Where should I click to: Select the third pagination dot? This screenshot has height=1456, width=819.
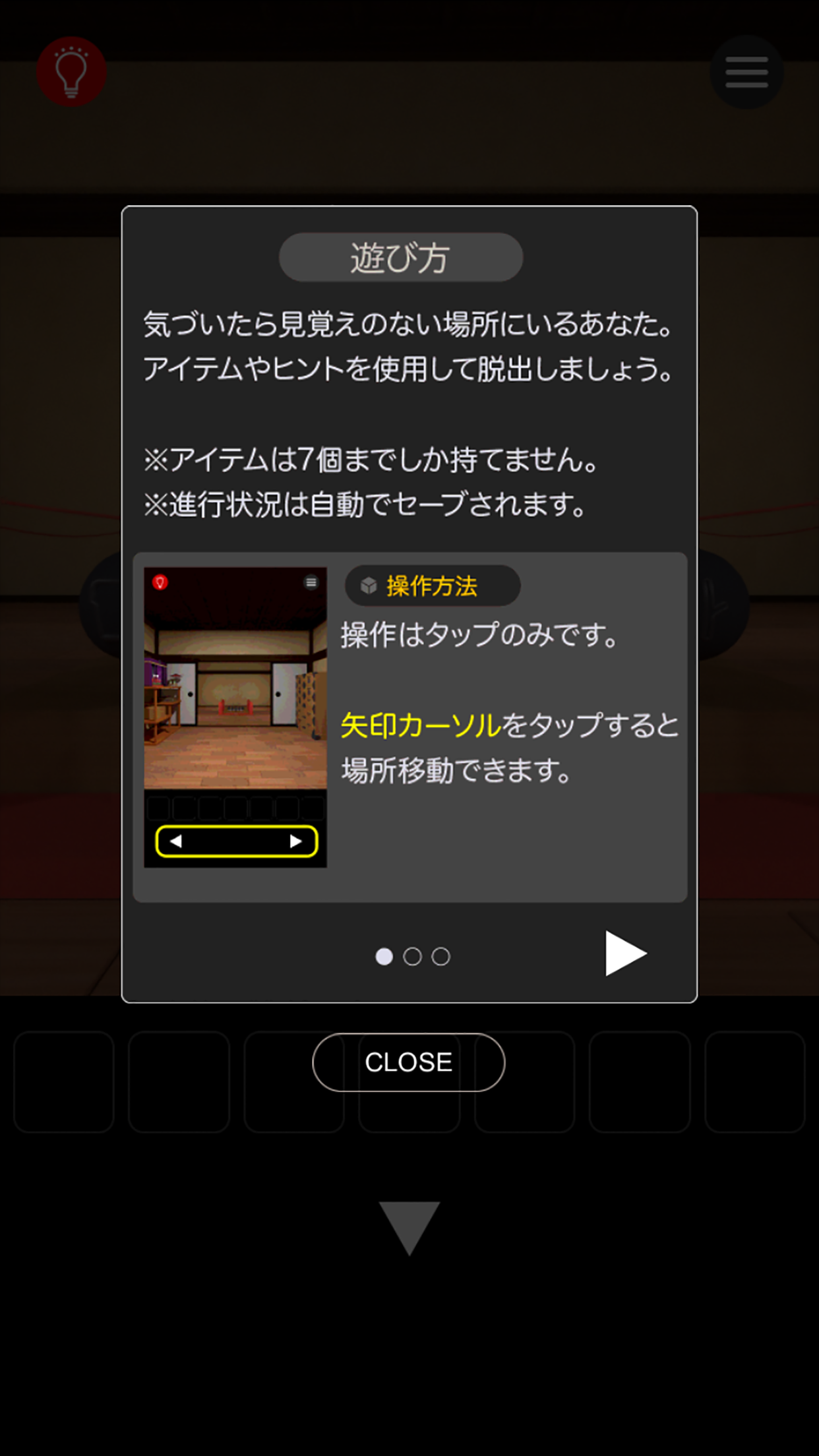click(x=440, y=956)
